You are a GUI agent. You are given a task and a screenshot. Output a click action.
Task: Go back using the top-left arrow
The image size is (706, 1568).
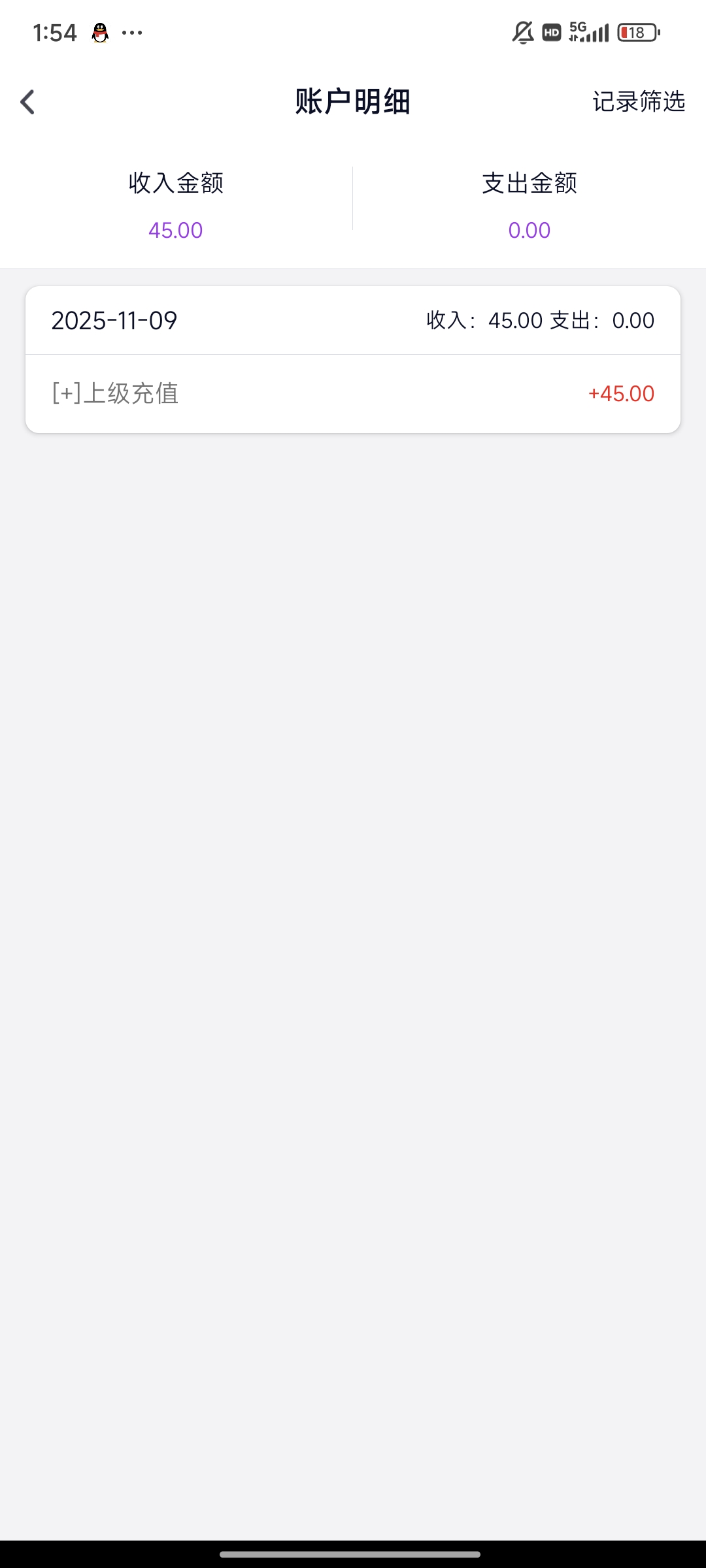click(27, 102)
